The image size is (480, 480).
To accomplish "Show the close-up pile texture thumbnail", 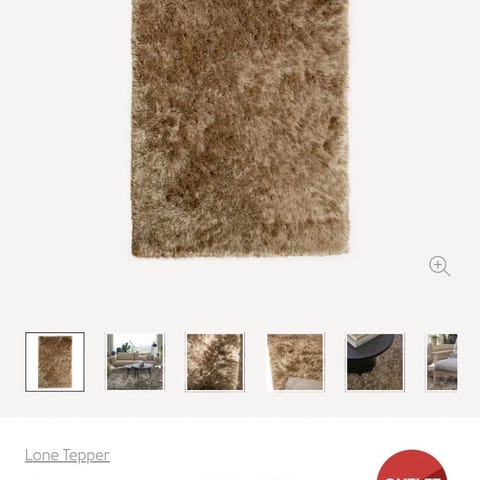I will click(215, 362).
